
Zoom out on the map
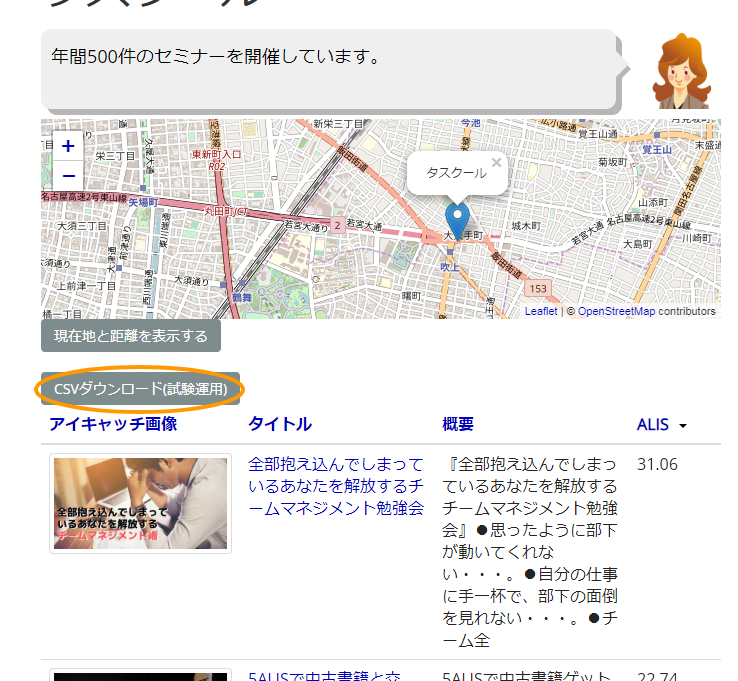[x=68, y=176]
